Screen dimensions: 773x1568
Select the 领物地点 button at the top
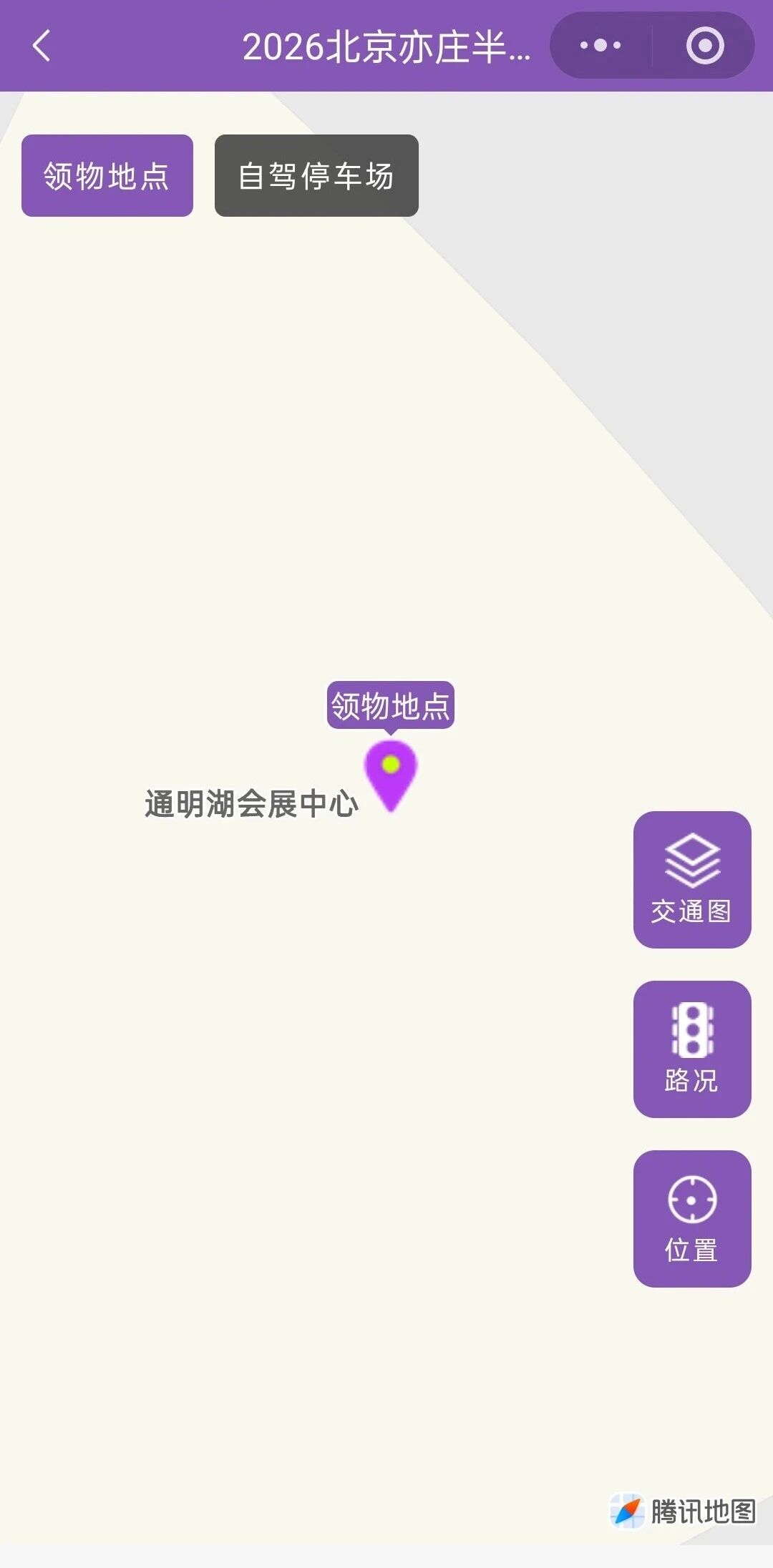tap(107, 176)
